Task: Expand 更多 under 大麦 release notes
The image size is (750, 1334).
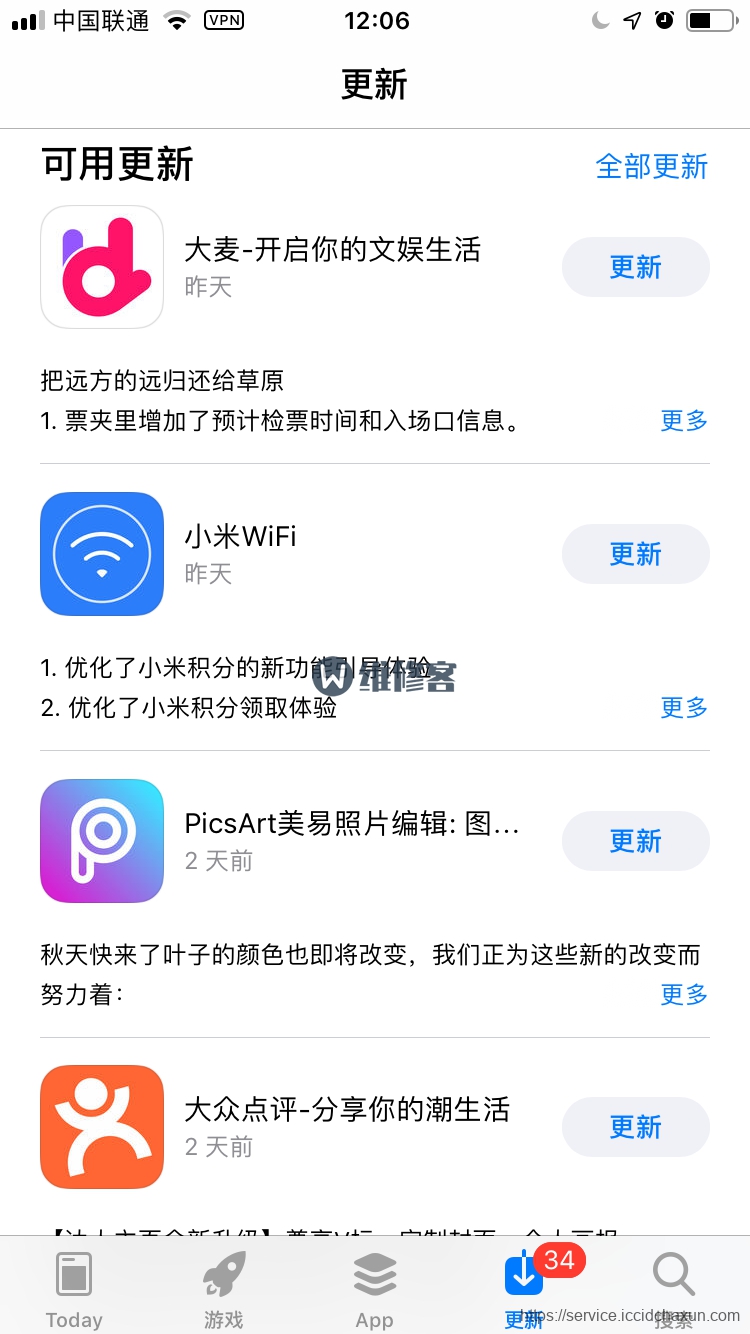Action: point(684,421)
